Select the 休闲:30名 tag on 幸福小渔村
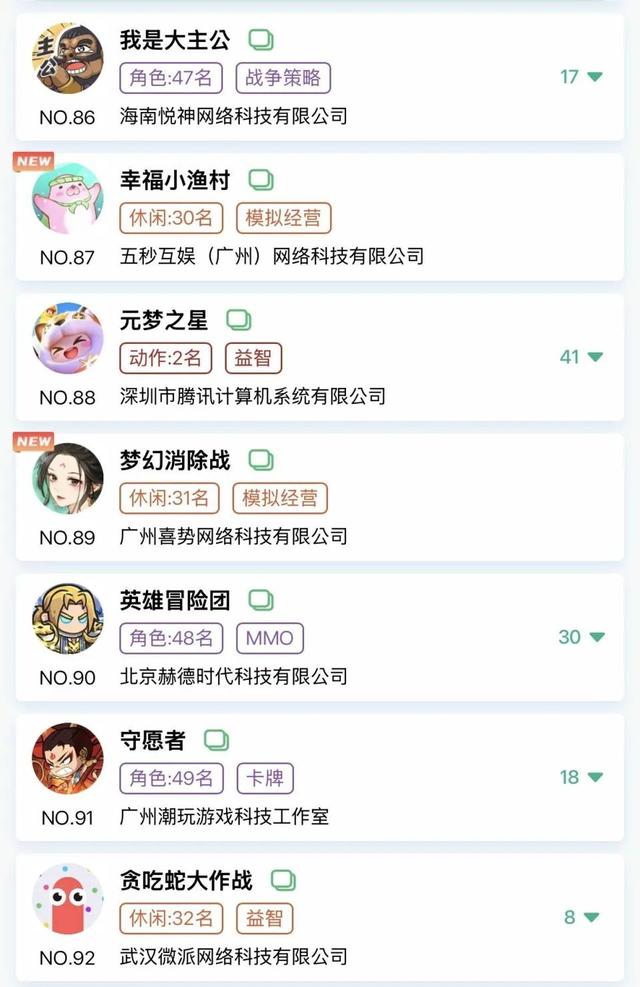 coord(171,217)
